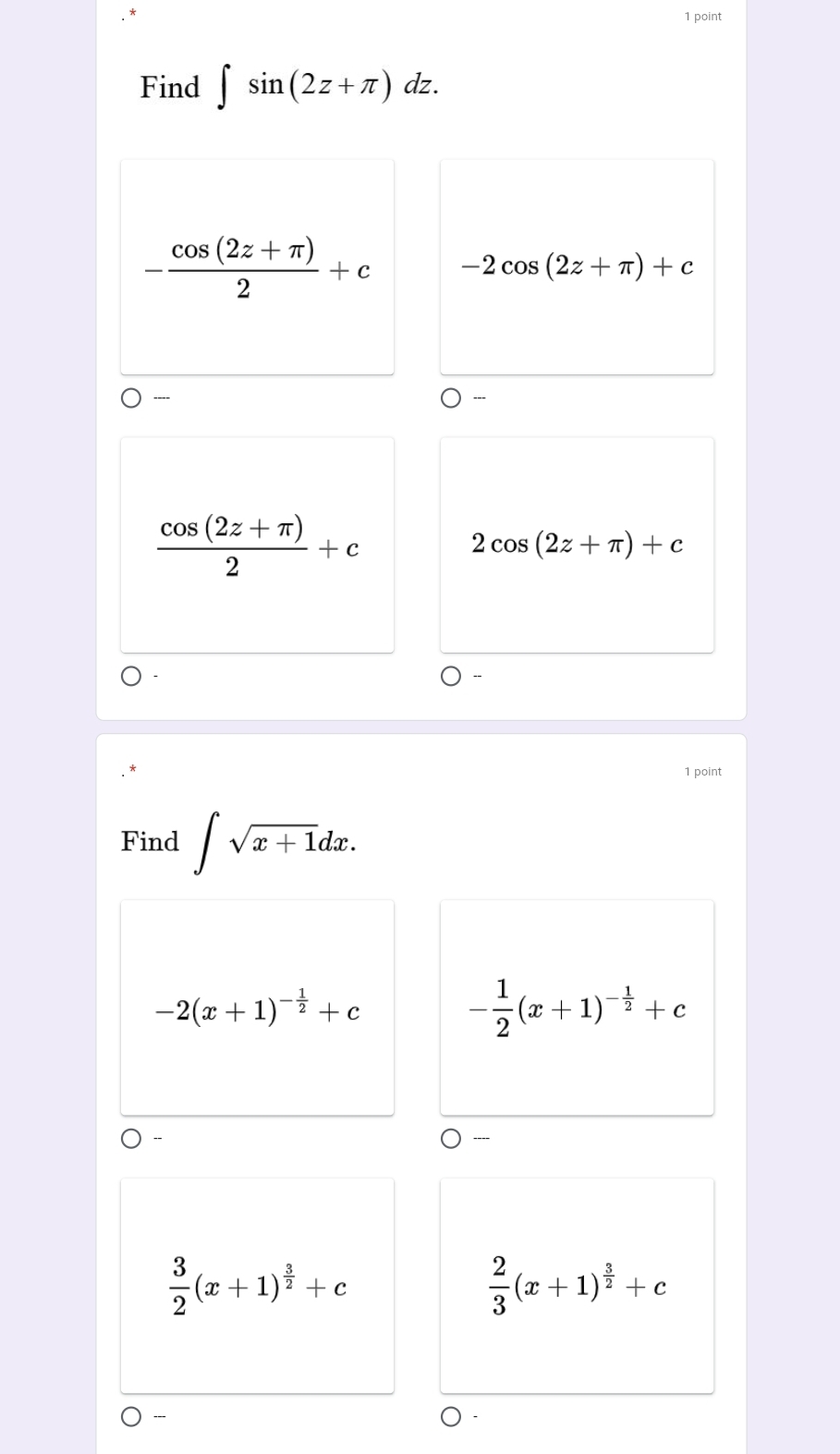Mark 2cos(2z+π) + c as the answer
Screen dimensions: 840x1454
451,677
